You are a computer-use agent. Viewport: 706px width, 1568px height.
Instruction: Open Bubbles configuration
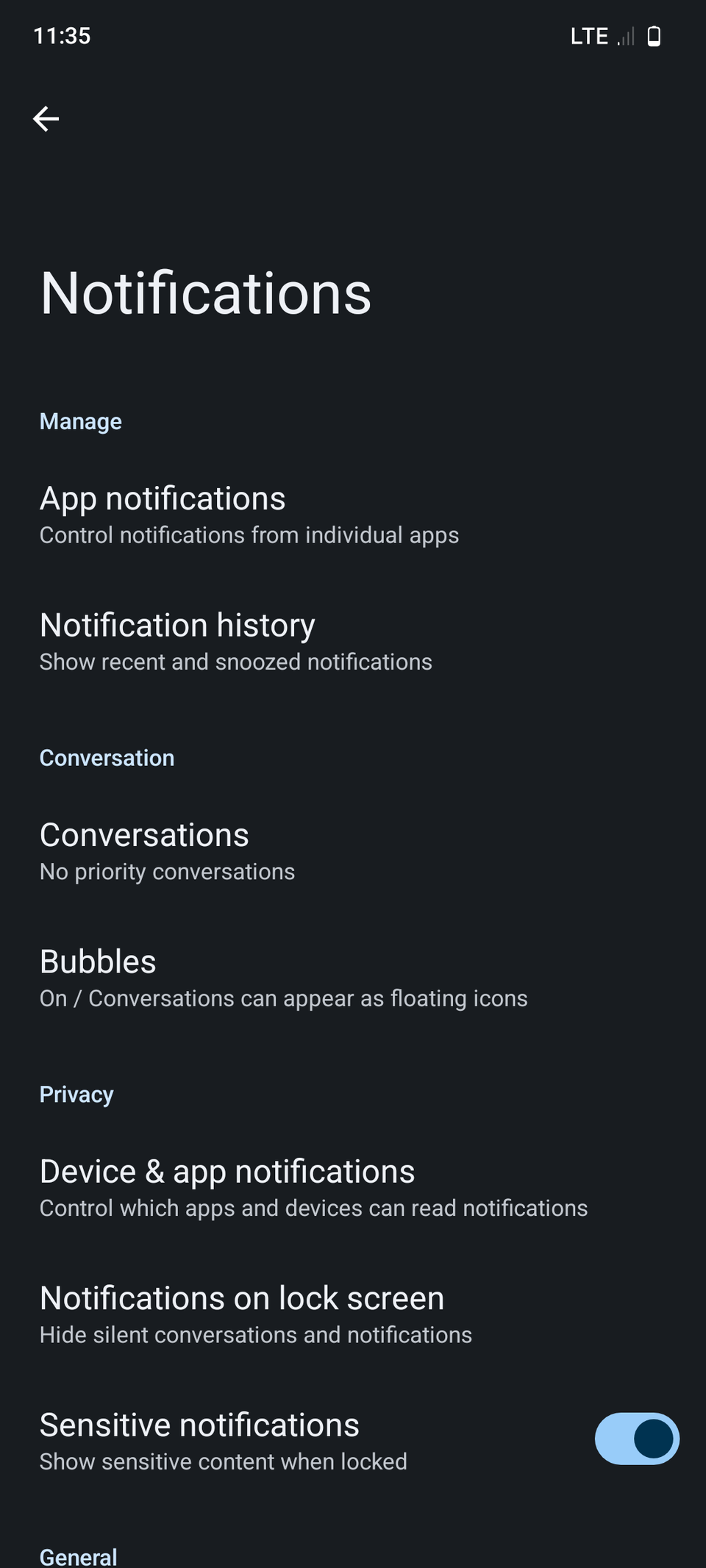(98, 962)
